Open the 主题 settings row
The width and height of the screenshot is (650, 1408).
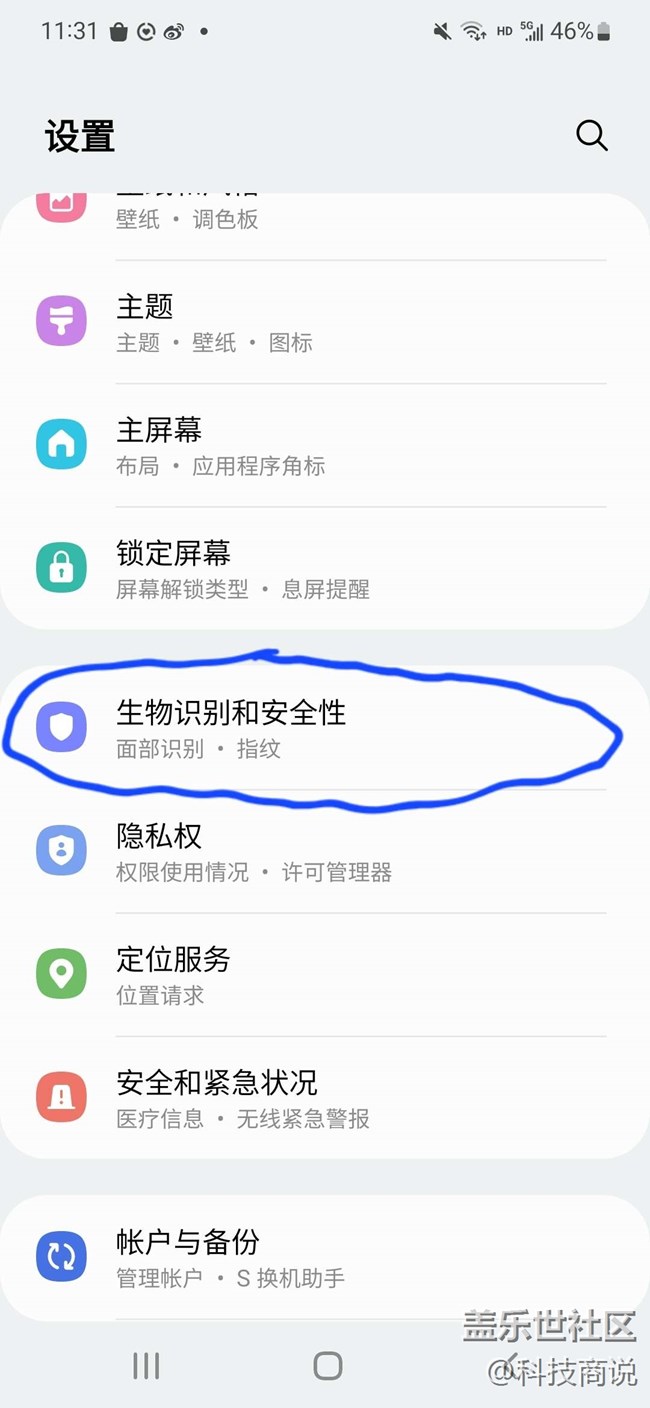point(324,323)
